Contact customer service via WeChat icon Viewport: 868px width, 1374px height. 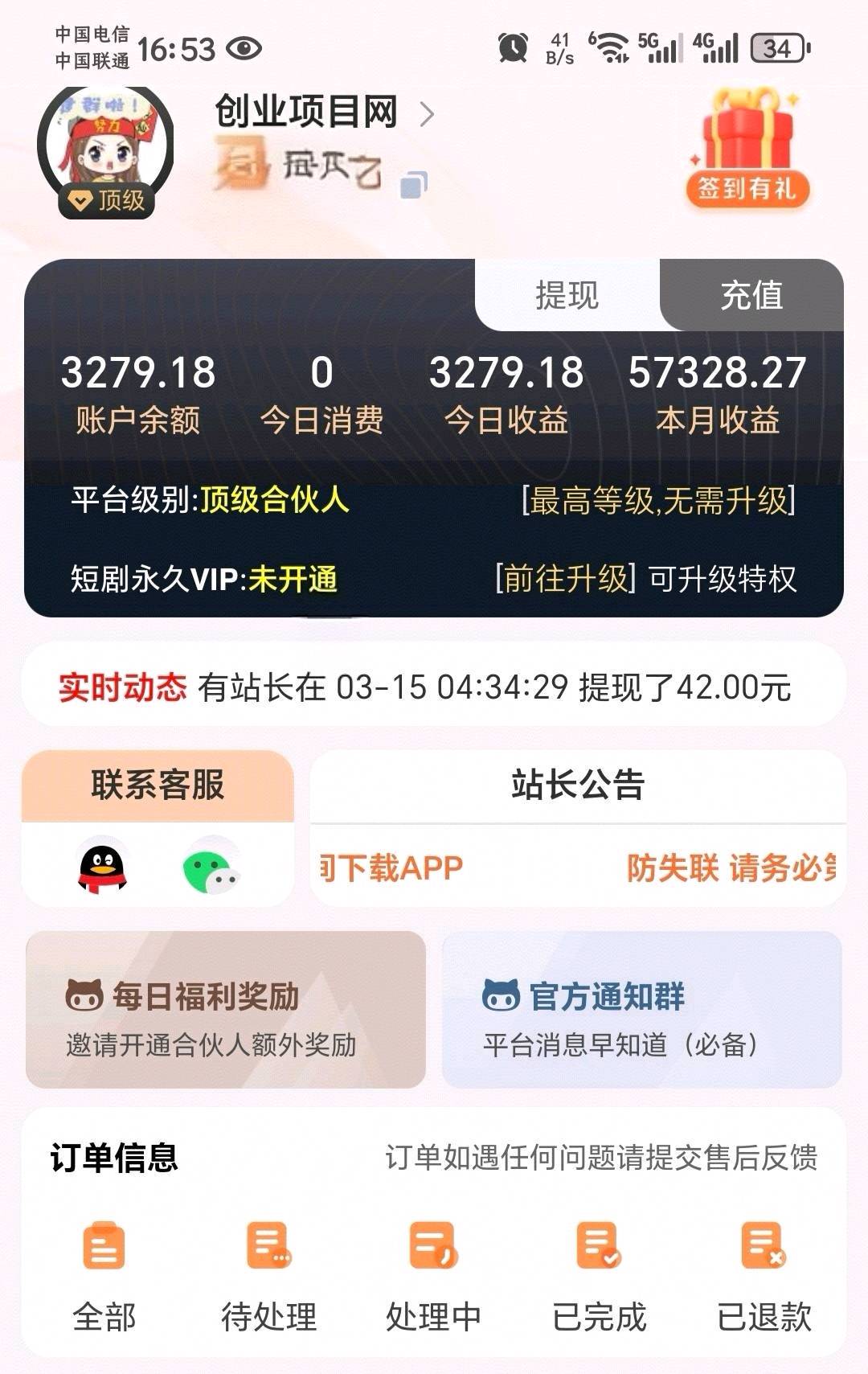click(211, 867)
